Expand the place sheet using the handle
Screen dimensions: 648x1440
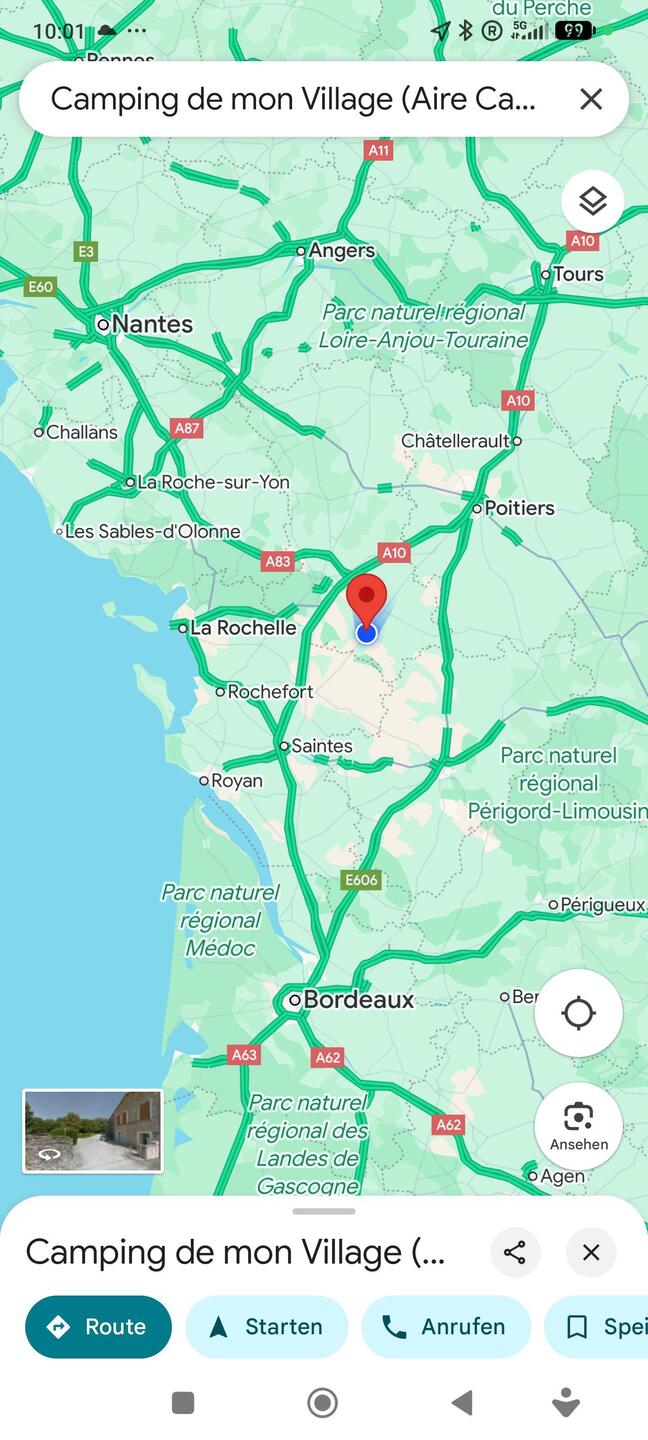coord(324,1211)
